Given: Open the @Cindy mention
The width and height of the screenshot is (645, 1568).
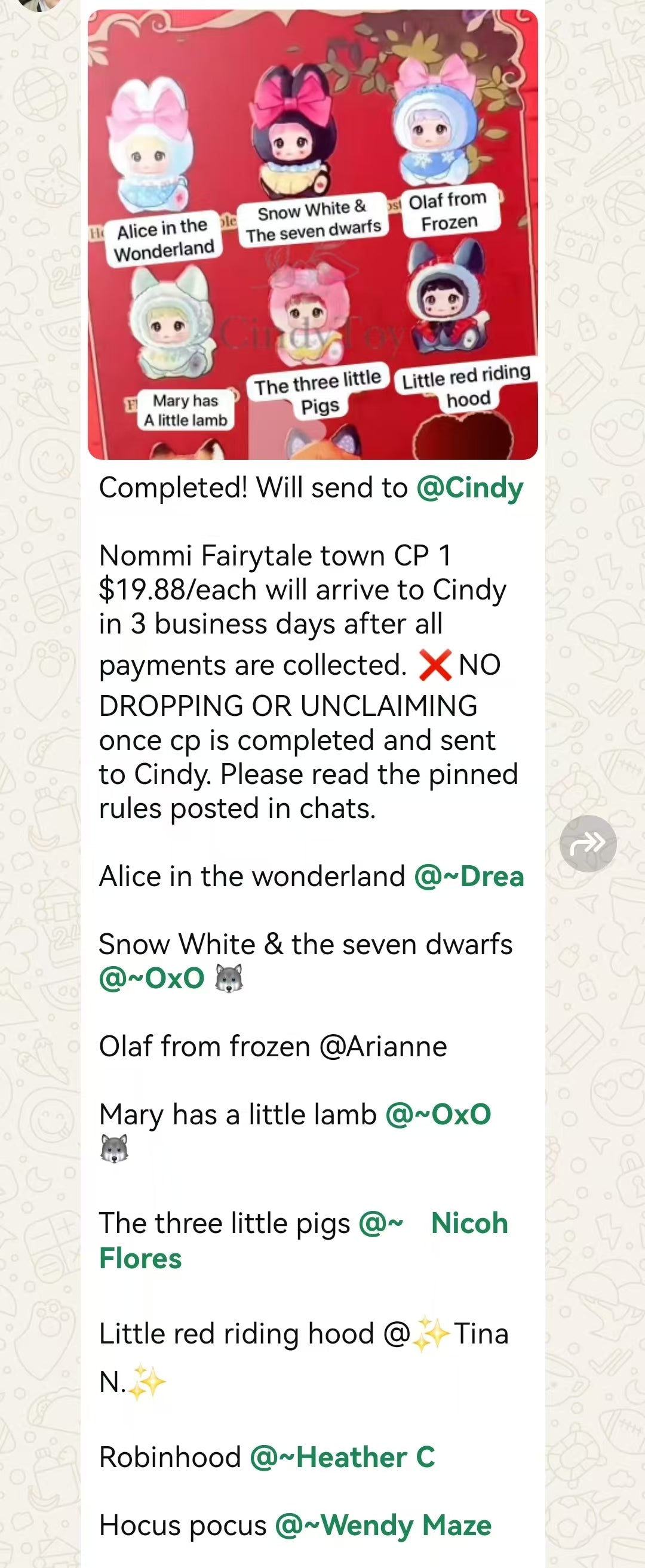Looking at the screenshot, I should (x=469, y=488).
